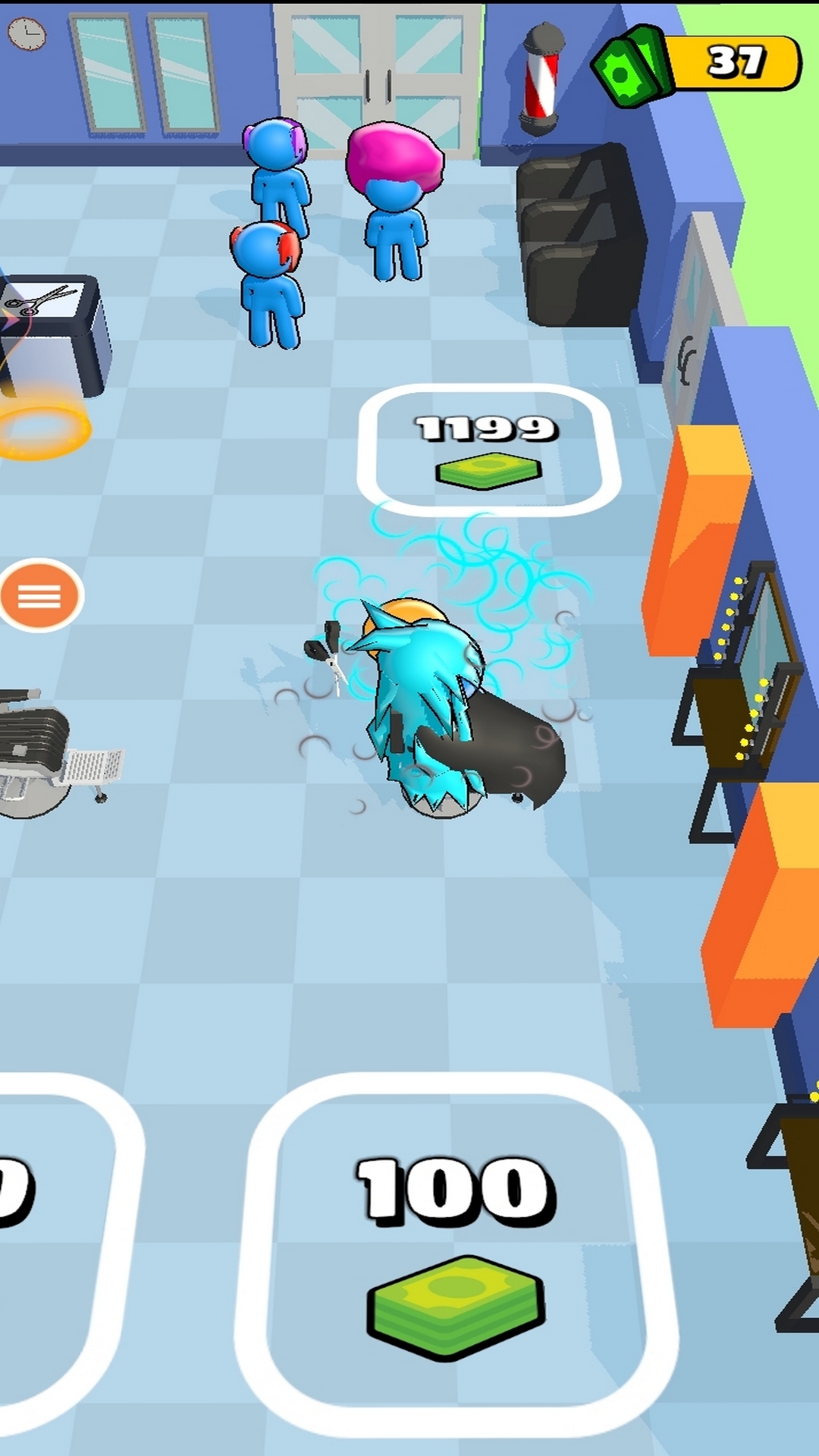819x1456 pixels.
Task: Open the orange hamburger menu button
Action: pos(40,596)
